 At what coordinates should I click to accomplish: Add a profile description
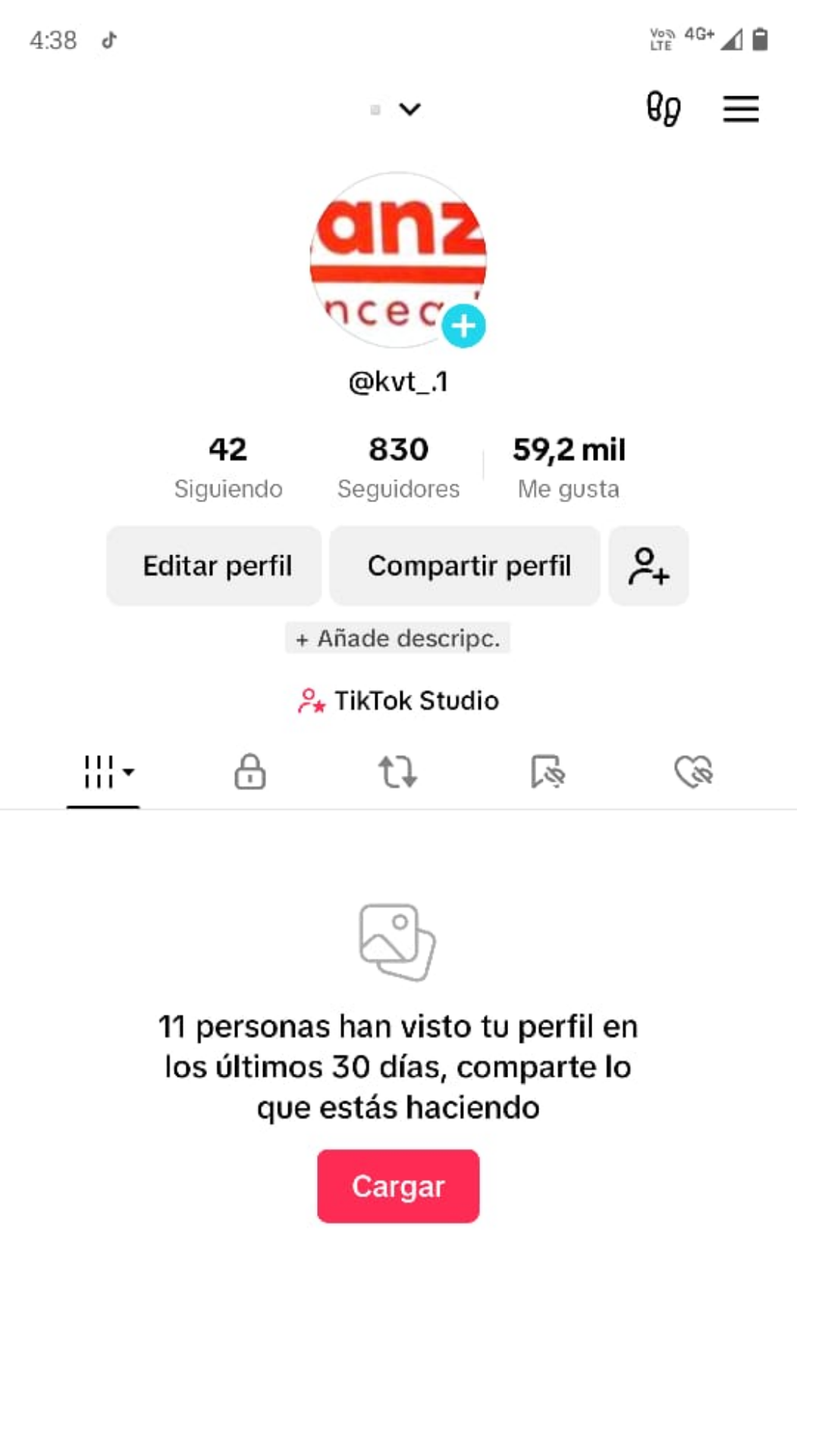pos(398,638)
